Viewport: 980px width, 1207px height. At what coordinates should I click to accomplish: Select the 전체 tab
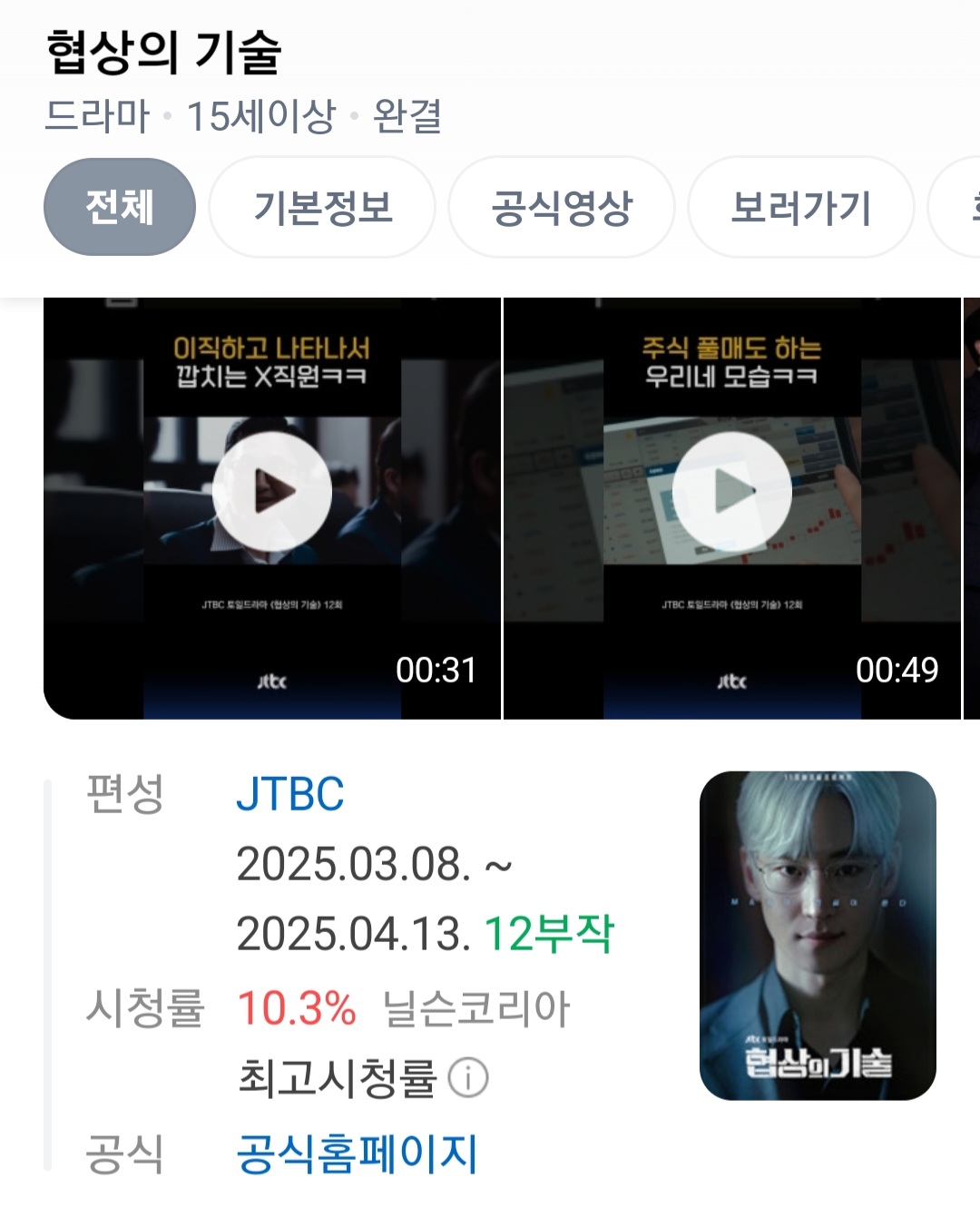click(x=120, y=207)
